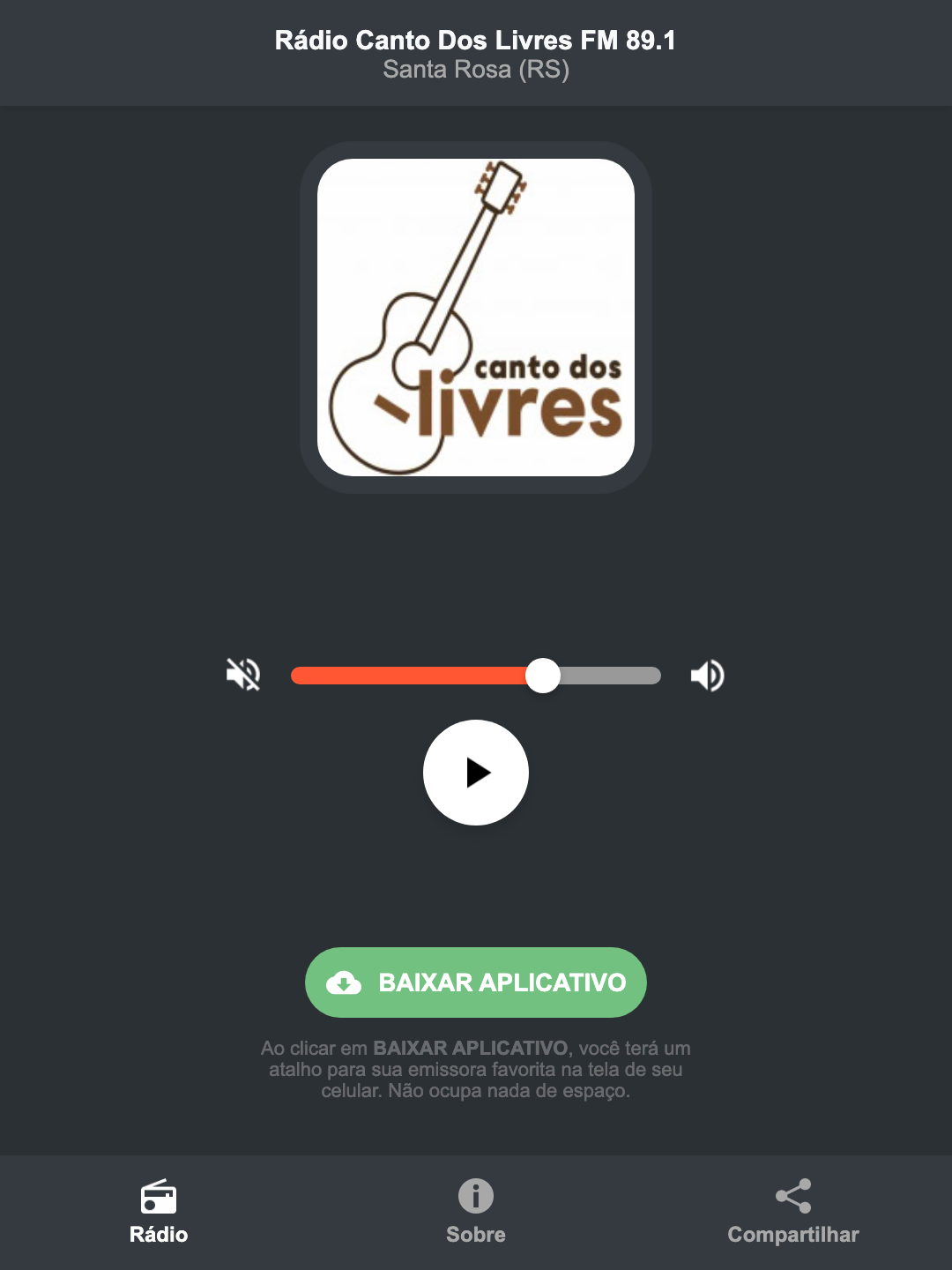The height and width of the screenshot is (1270, 952).
Task: Click the station title Rádio Canto Dos Livres
Action: pyautogui.click(x=476, y=40)
